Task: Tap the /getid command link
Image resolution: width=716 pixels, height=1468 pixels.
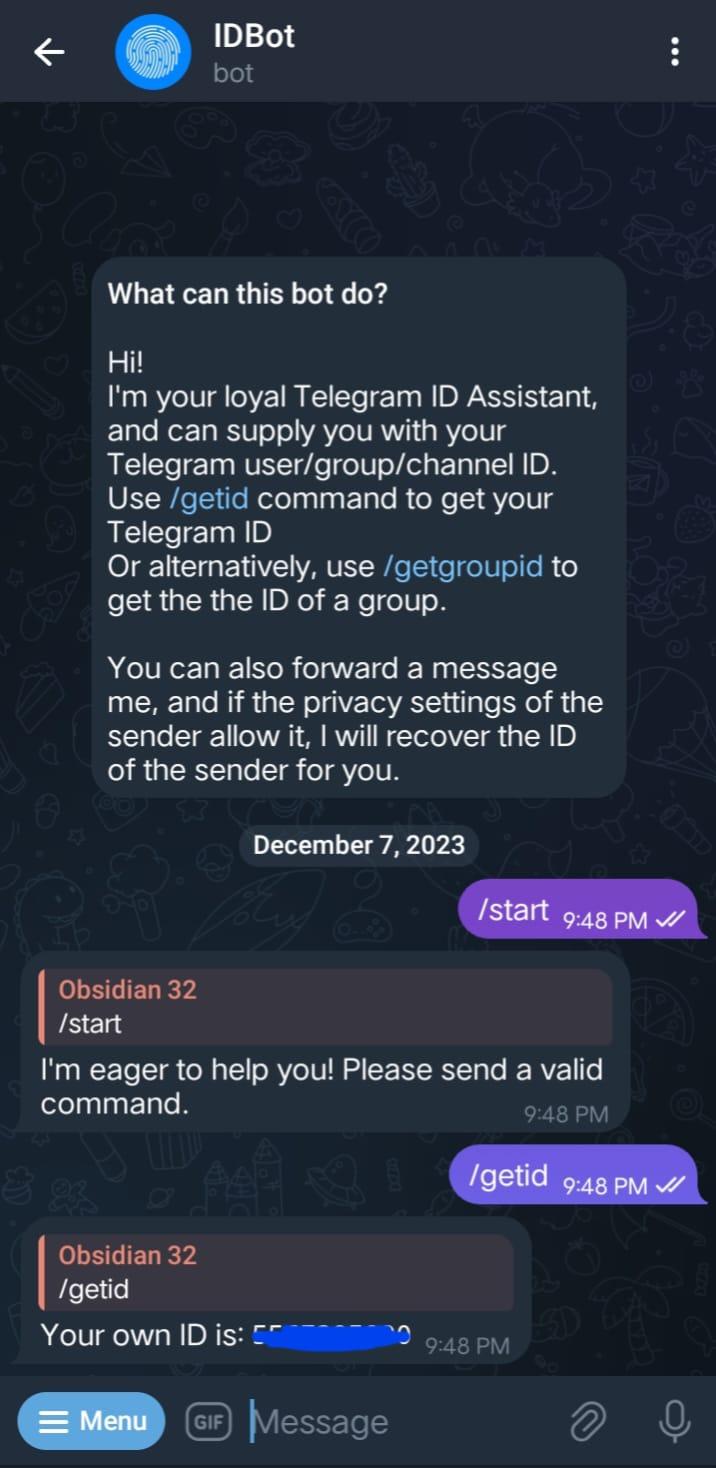Action: click(x=209, y=498)
